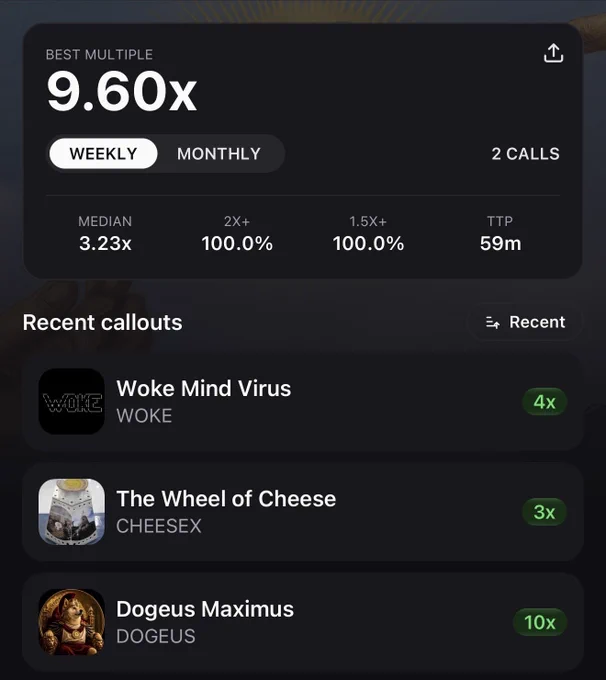Screen dimensions: 606x680
Task: Open the Dogeus Maximus callout
Action: click(x=303, y=622)
